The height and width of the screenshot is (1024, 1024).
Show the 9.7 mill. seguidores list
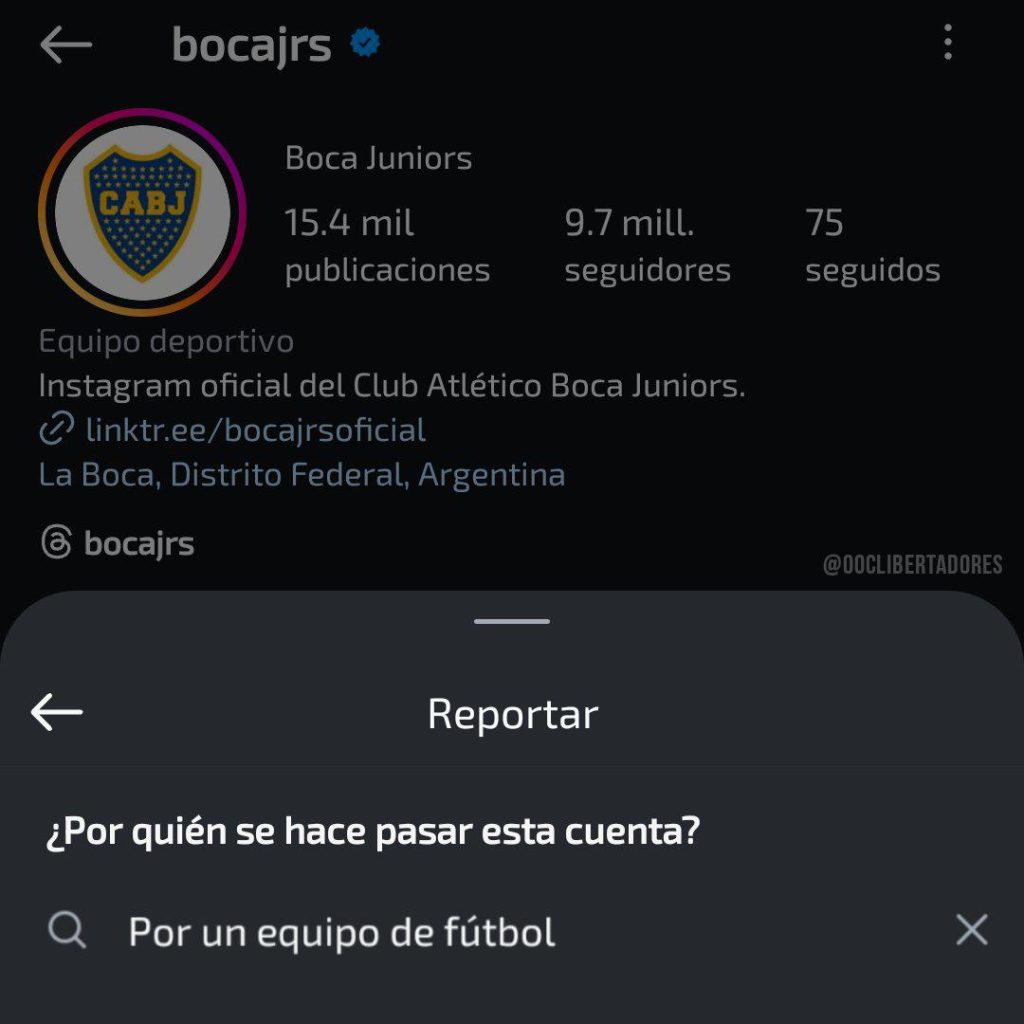pyautogui.click(x=647, y=245)
